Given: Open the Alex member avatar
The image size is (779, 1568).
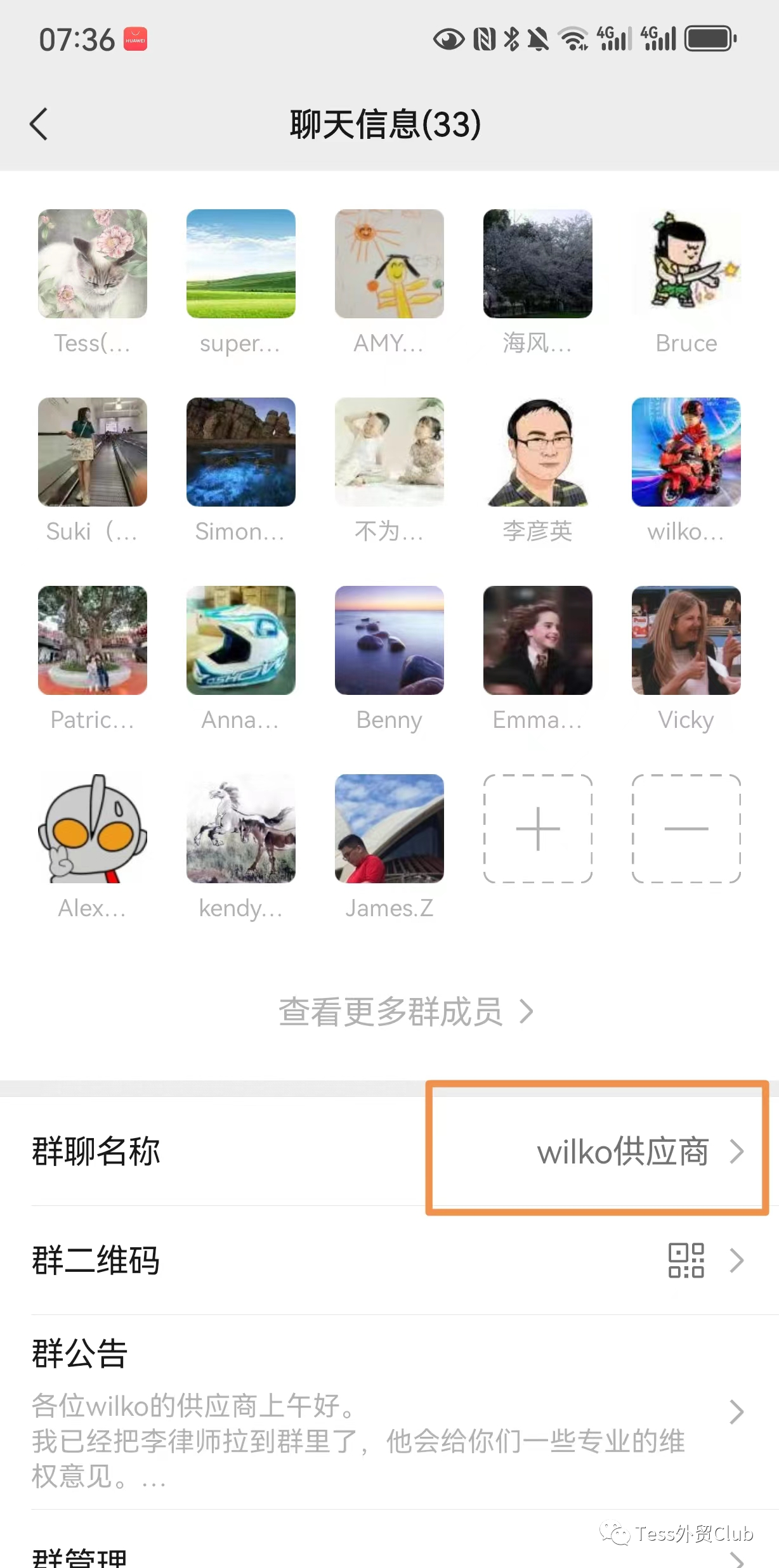Looking at the screenshot, I should (93, 829).
